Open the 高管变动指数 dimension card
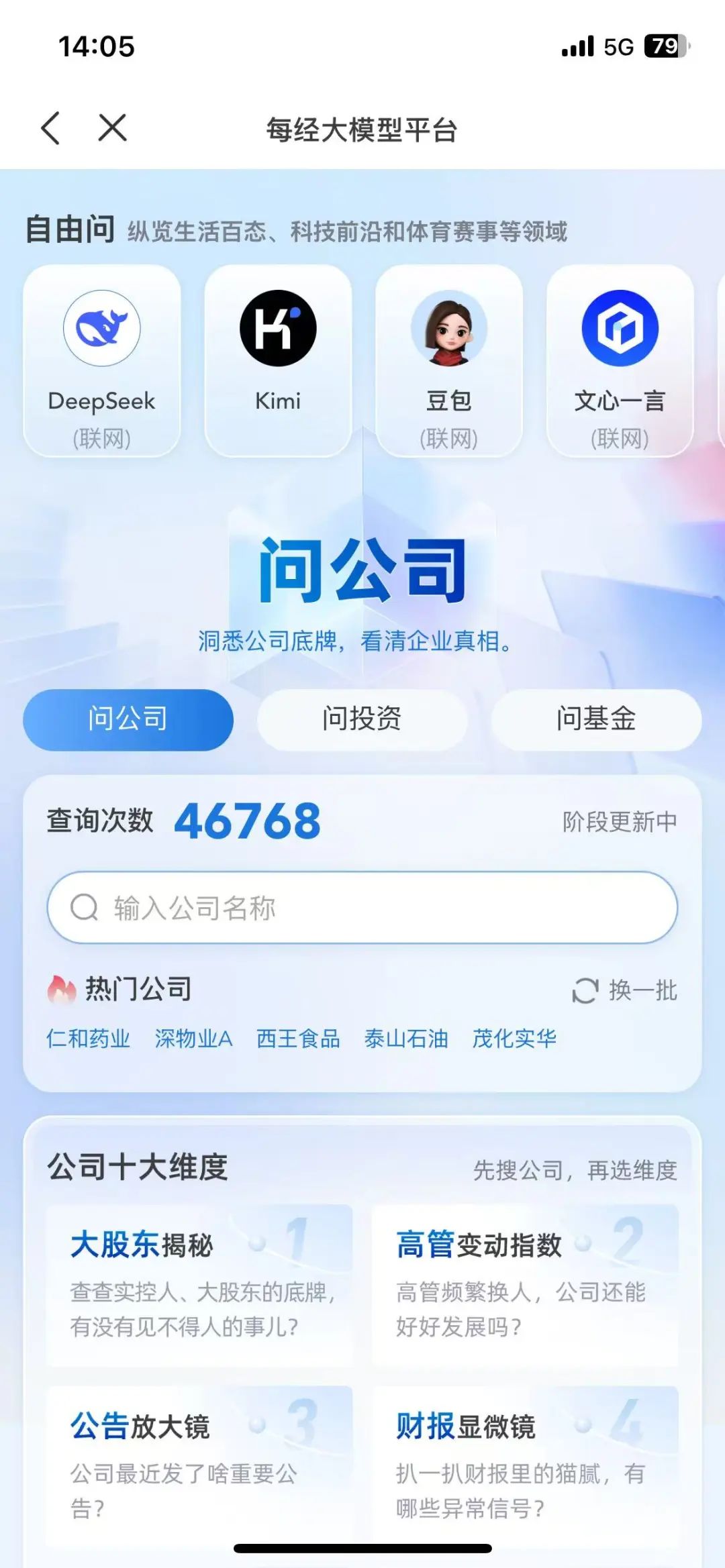The height and width of the screenshot is (1568, 725). click(x=525, y=1285)
